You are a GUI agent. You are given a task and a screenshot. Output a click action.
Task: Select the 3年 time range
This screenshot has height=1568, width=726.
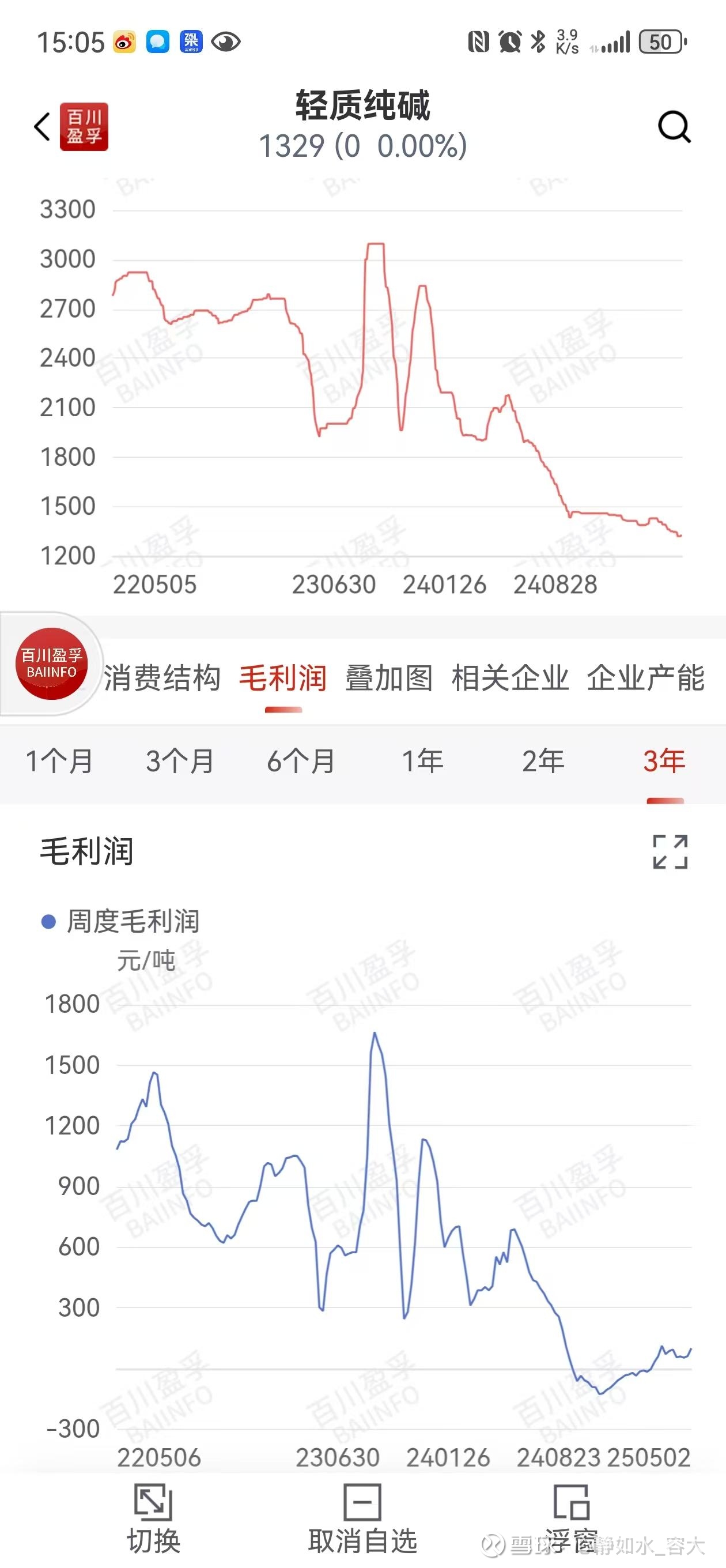(x=664, y=761)
